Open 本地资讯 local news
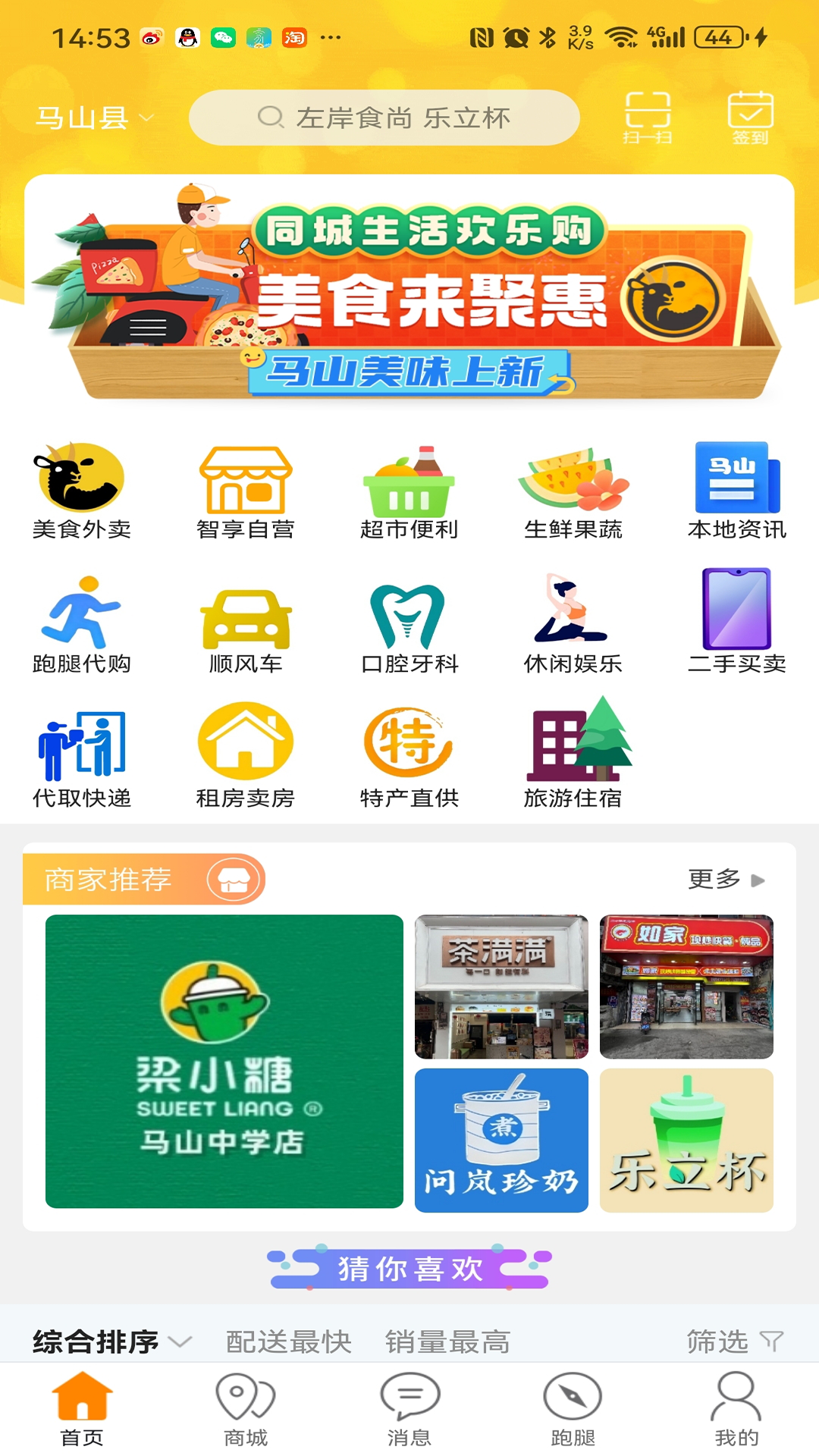The height and width of the screenshot is (1456, 819). coord(736,491)
